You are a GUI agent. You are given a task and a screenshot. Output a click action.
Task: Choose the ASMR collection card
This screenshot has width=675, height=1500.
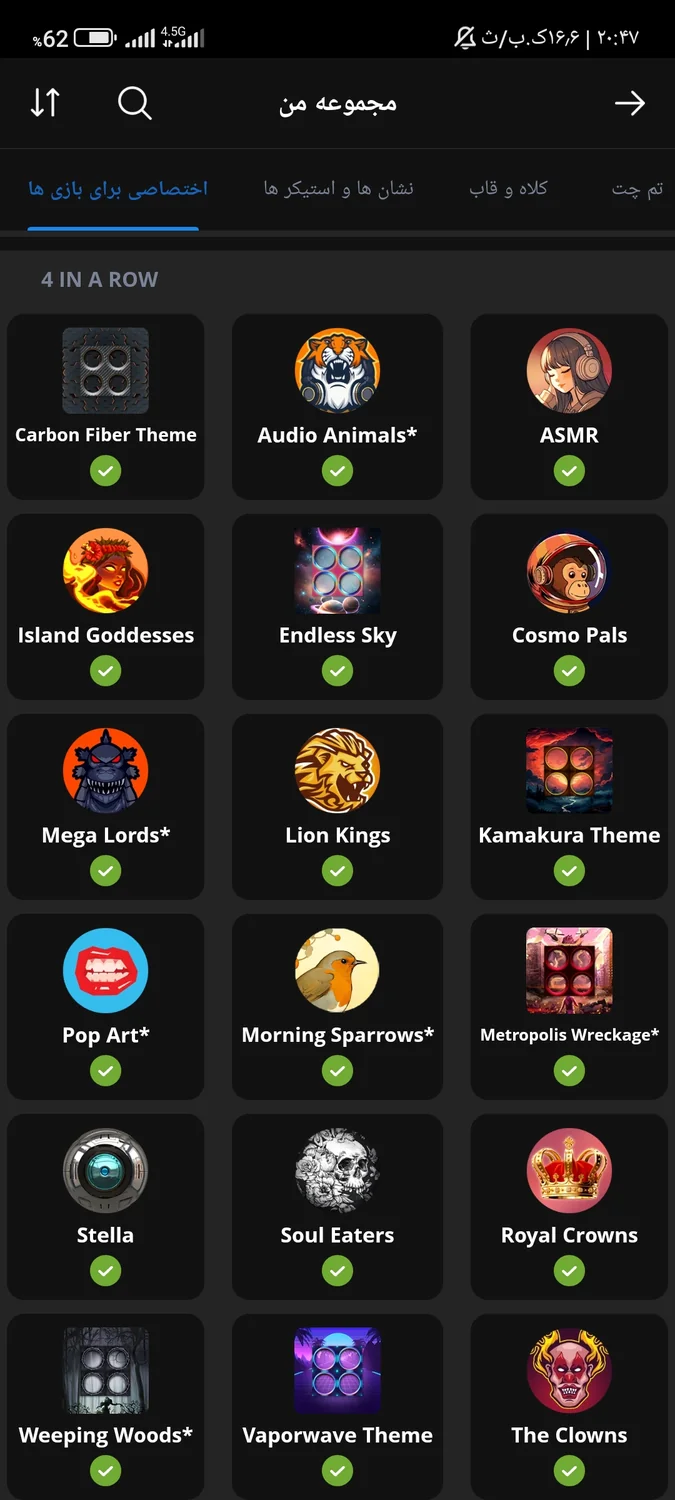coord(569,407)
